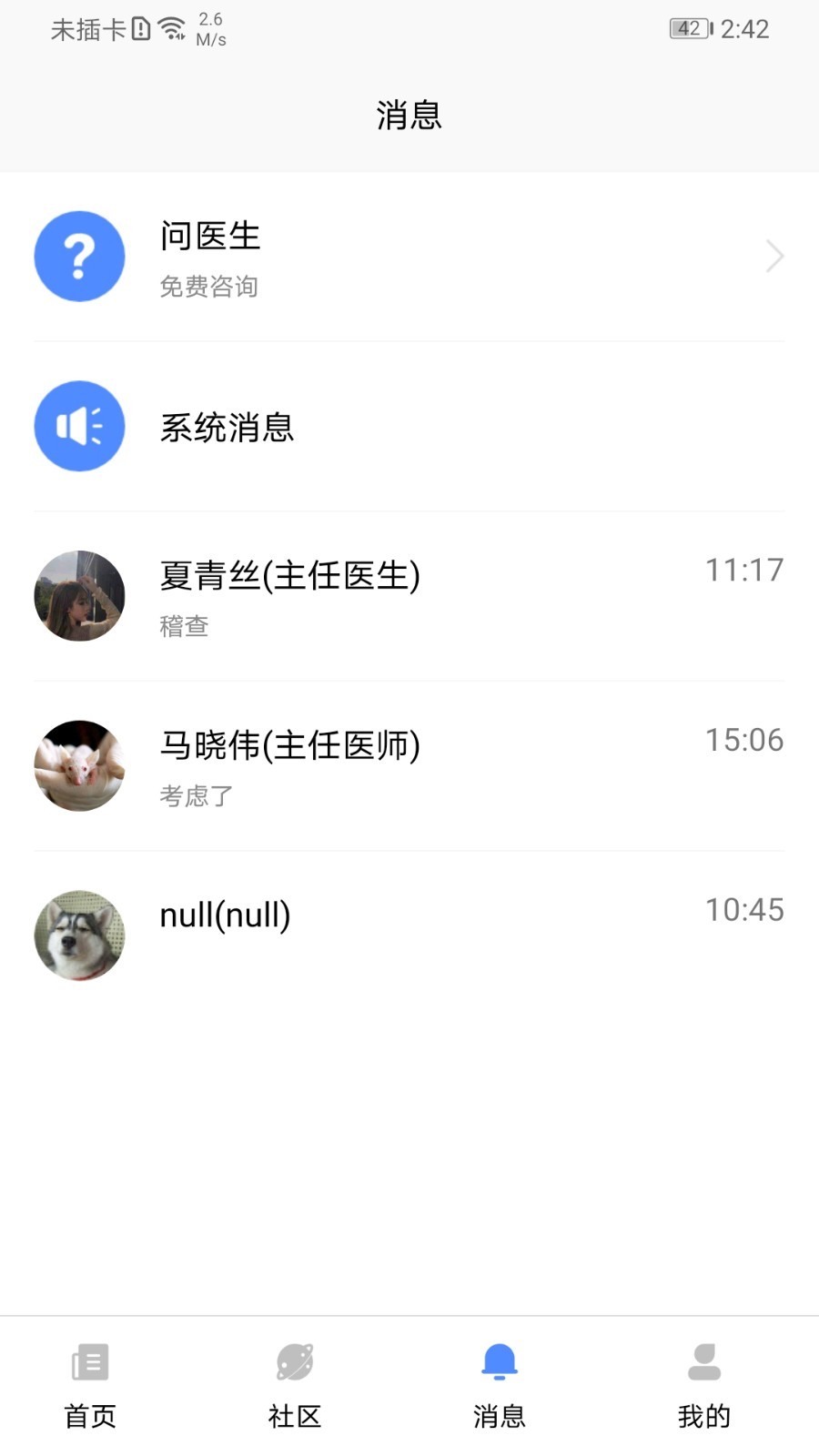Viewport: 819px width, 1456px height.
Task: Select the 社区 planet icon
Action: tap(293, 1362)
